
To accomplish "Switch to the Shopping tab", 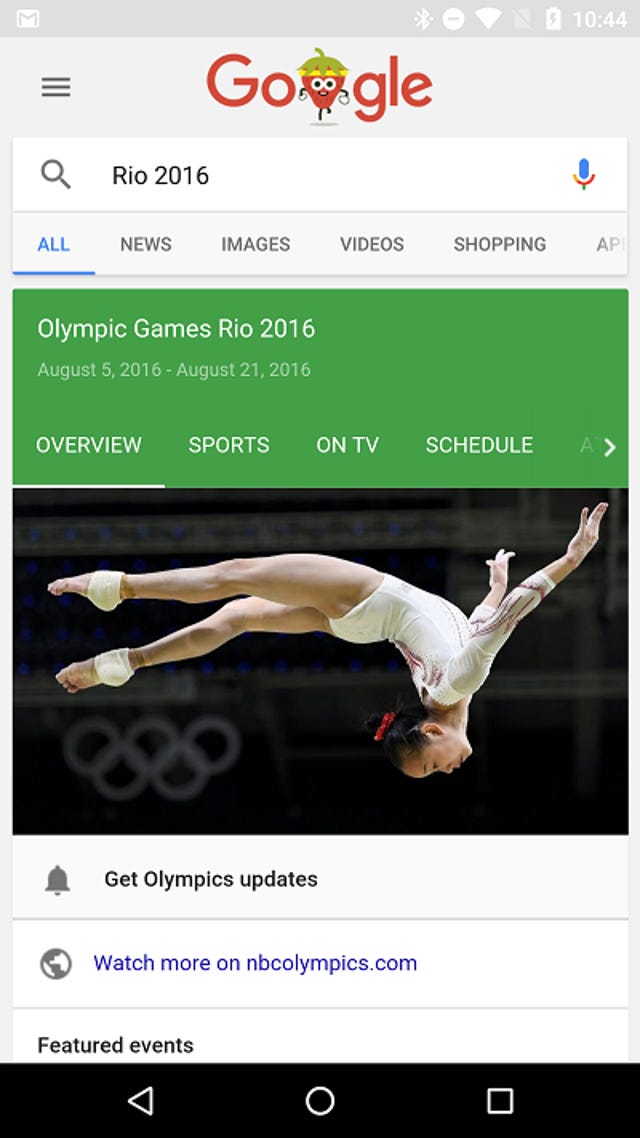I will coord(499,244).
